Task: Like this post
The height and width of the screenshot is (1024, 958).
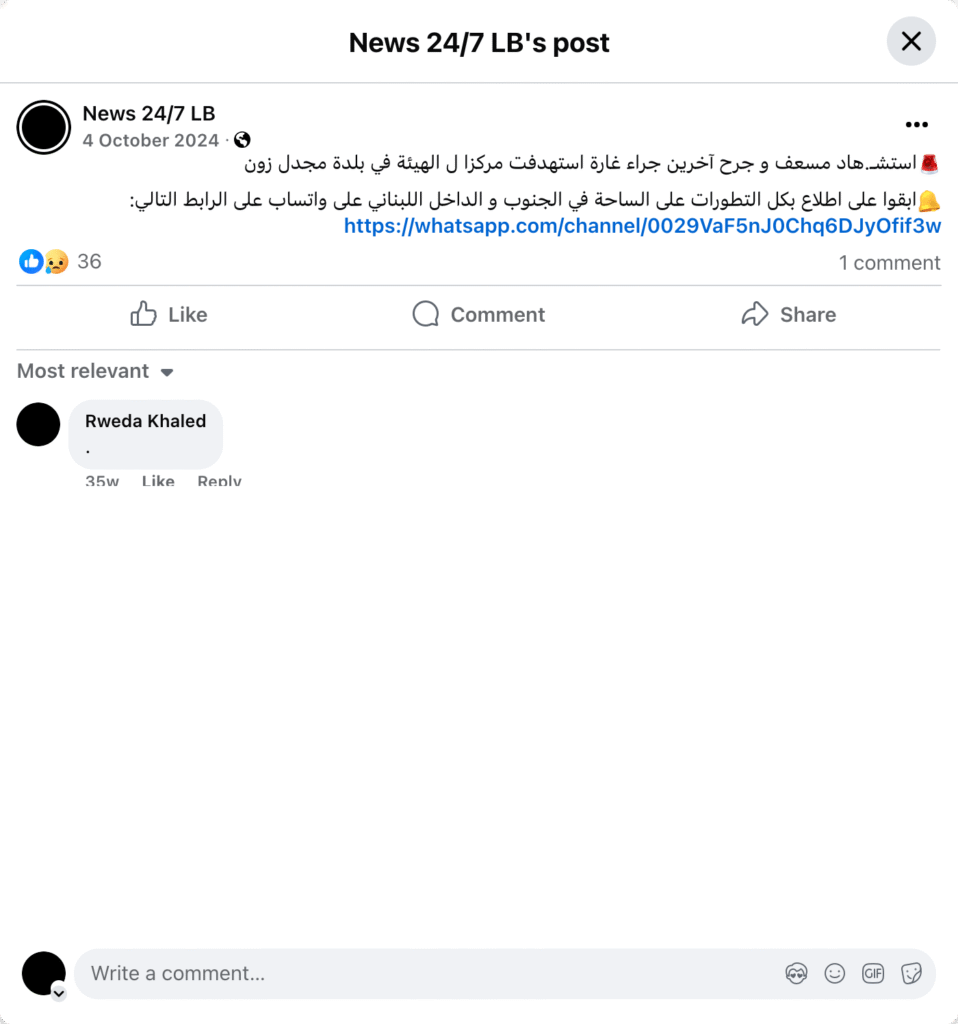Action: click(x=168, y=314)
